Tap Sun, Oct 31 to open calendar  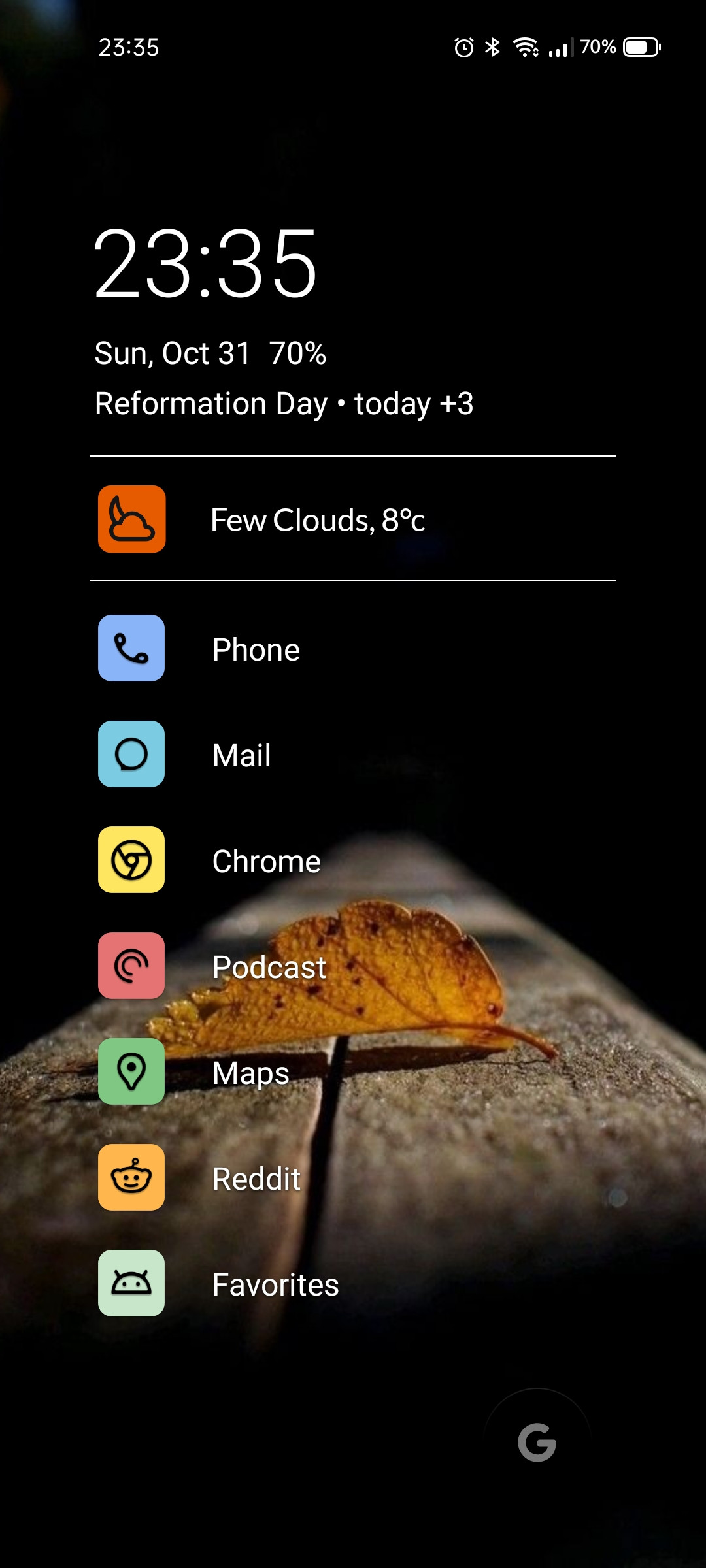(x=173, y=352)
